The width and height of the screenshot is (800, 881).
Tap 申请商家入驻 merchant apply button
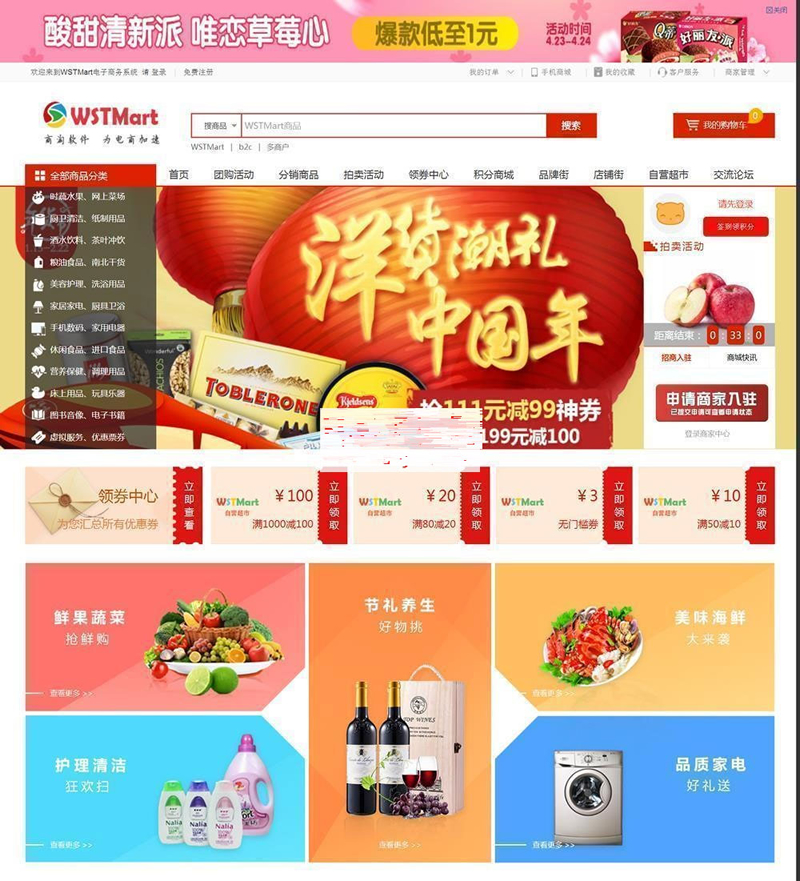(711, 403)
